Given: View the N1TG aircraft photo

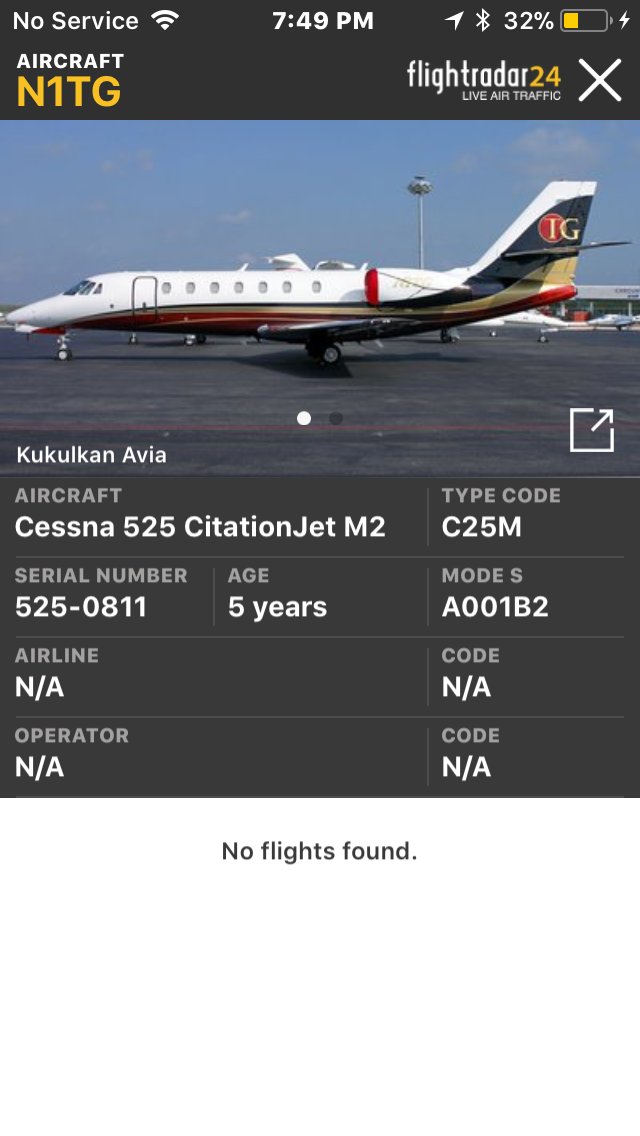Looking at the screenshot, I should 320,290.
